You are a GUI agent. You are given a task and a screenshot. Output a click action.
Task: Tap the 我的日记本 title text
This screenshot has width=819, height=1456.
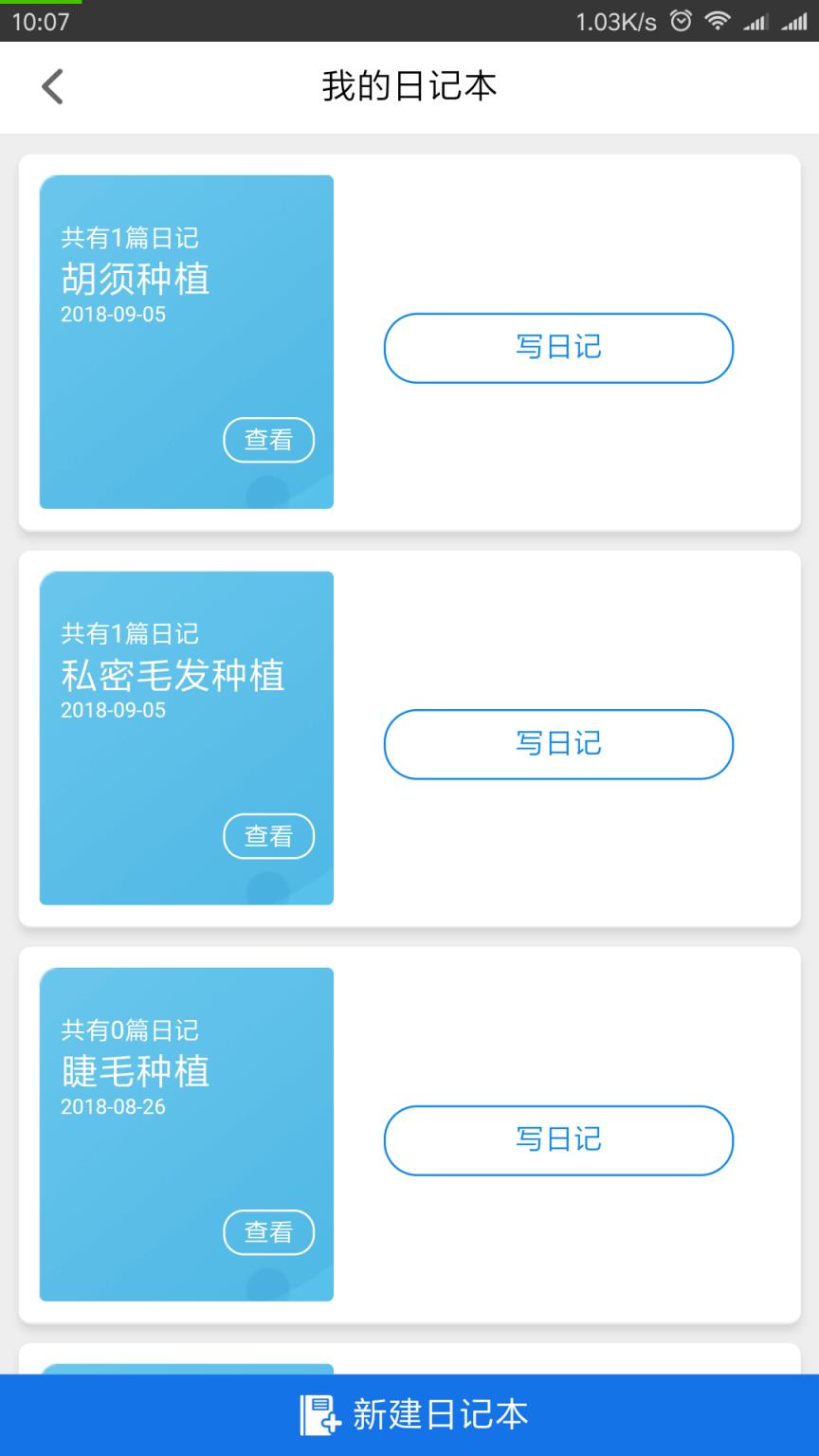click(409, 85)
